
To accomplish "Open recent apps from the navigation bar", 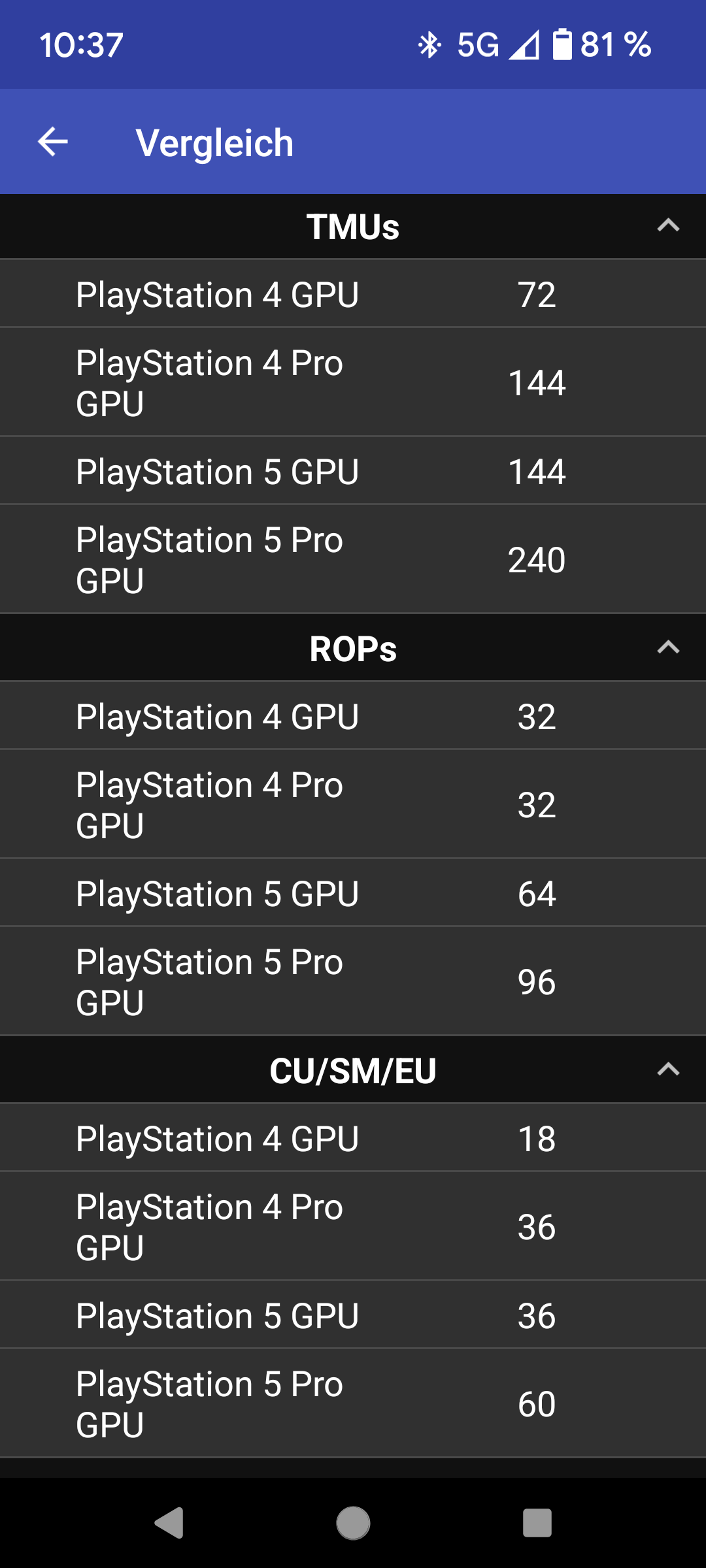I will (537, 1523).
